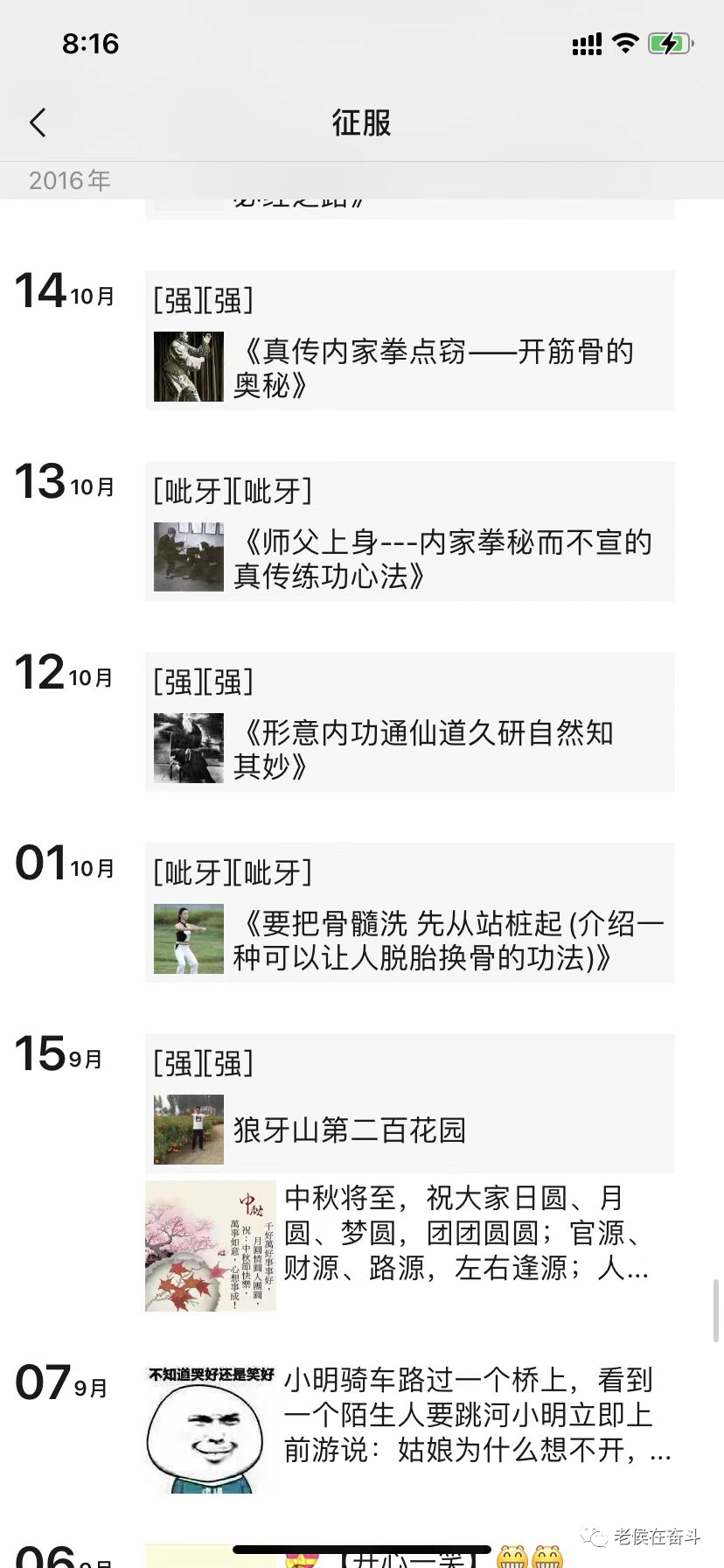The image size is (724, 1568).
Task: Tap the grinning meme face next to the joke
Action: [207, 1435]
